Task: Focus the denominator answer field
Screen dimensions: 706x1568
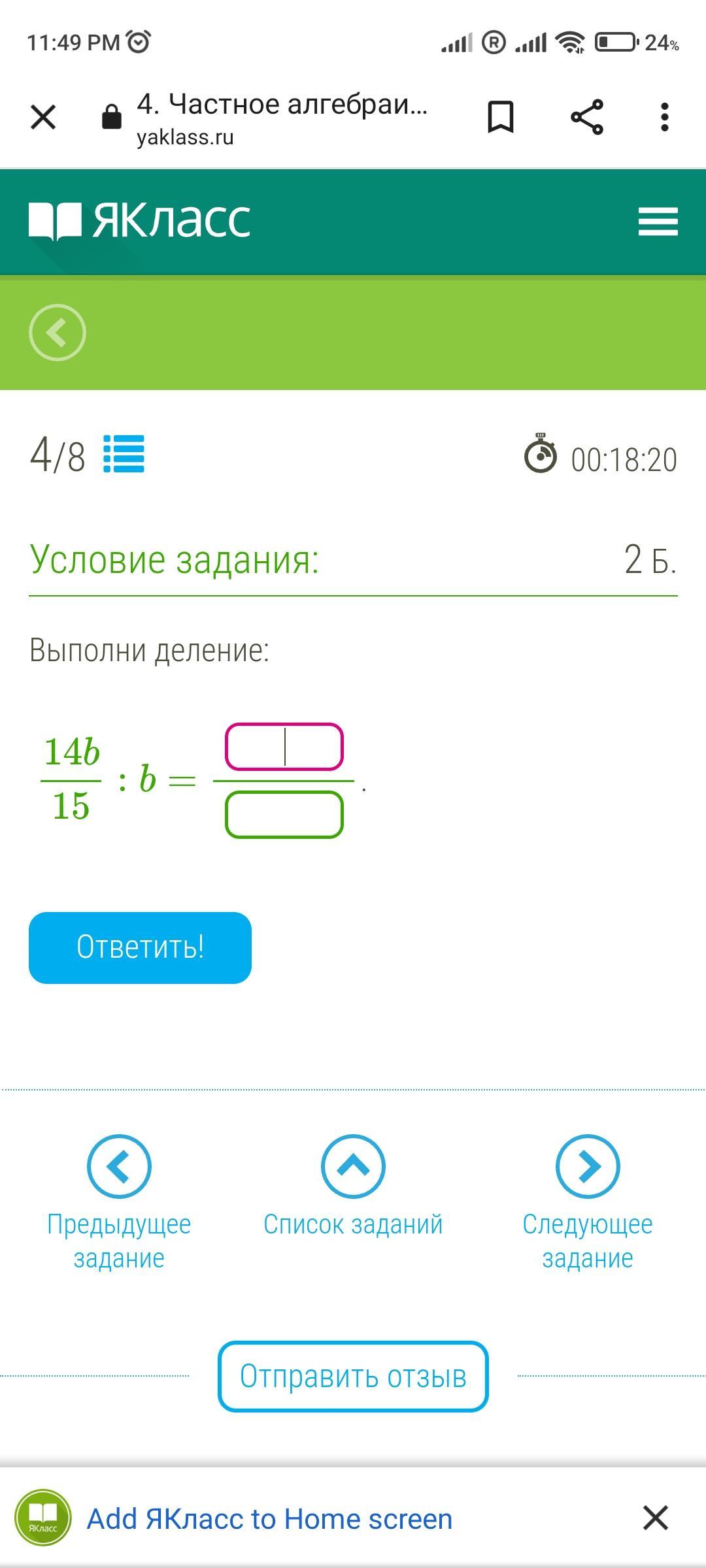Action: click(284, 815)
